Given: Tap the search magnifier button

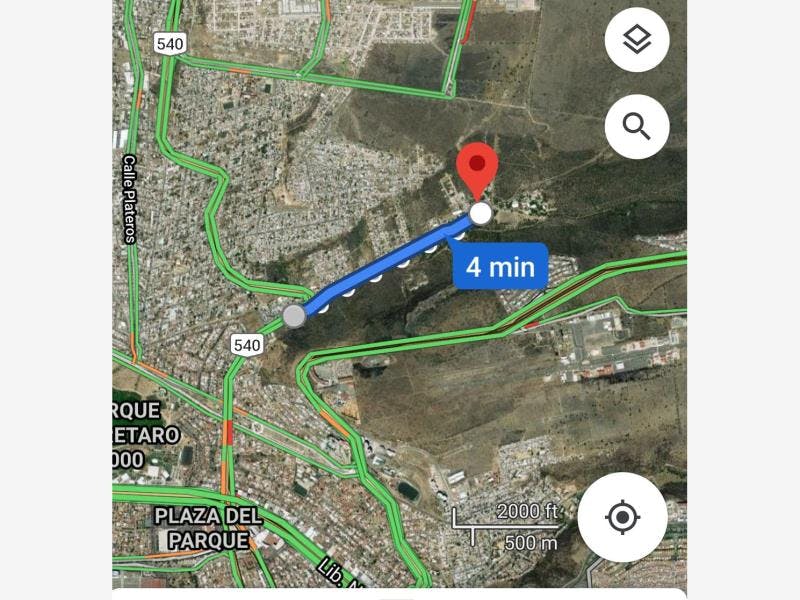Looking at the screenshot, I should (637, 127).
